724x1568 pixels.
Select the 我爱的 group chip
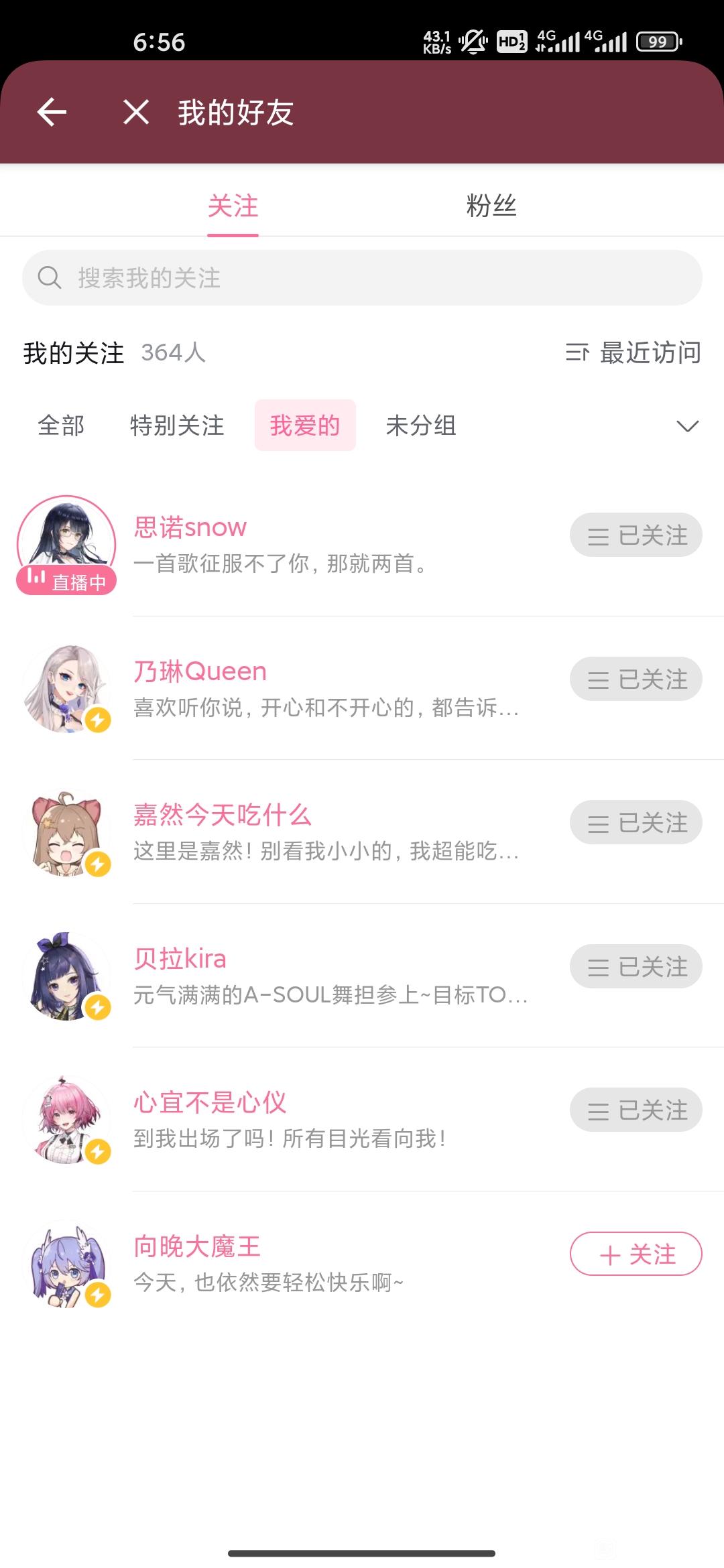(x=305, y=426)
